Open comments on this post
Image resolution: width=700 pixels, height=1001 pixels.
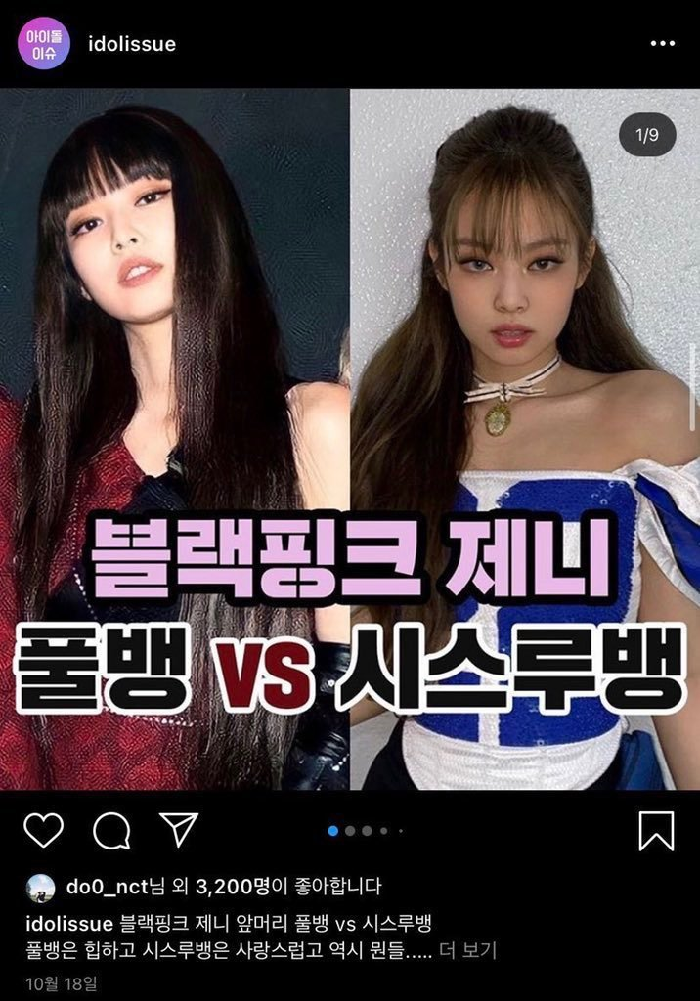[112, 830]
